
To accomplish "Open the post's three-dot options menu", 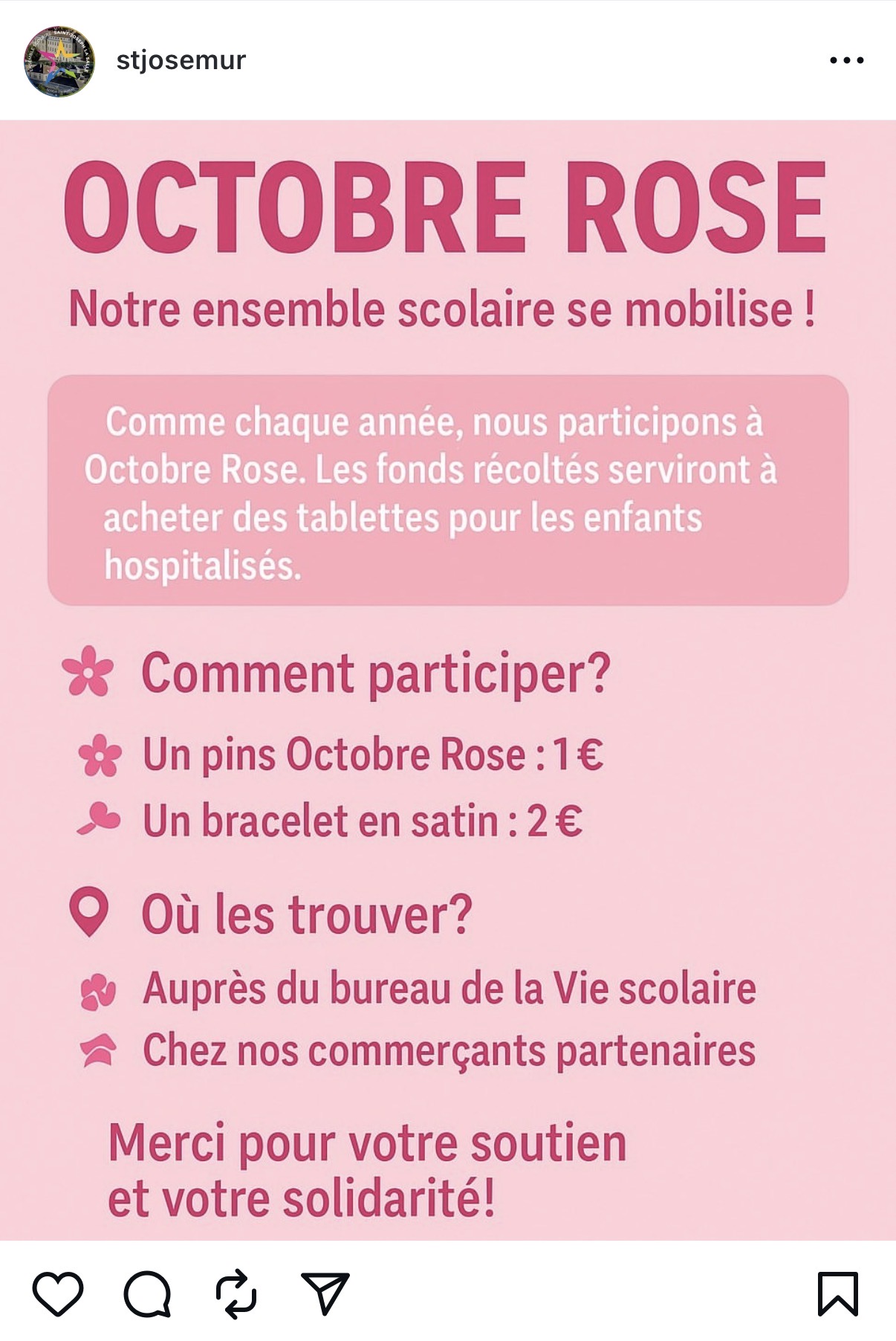I will (x=846, y=60).
